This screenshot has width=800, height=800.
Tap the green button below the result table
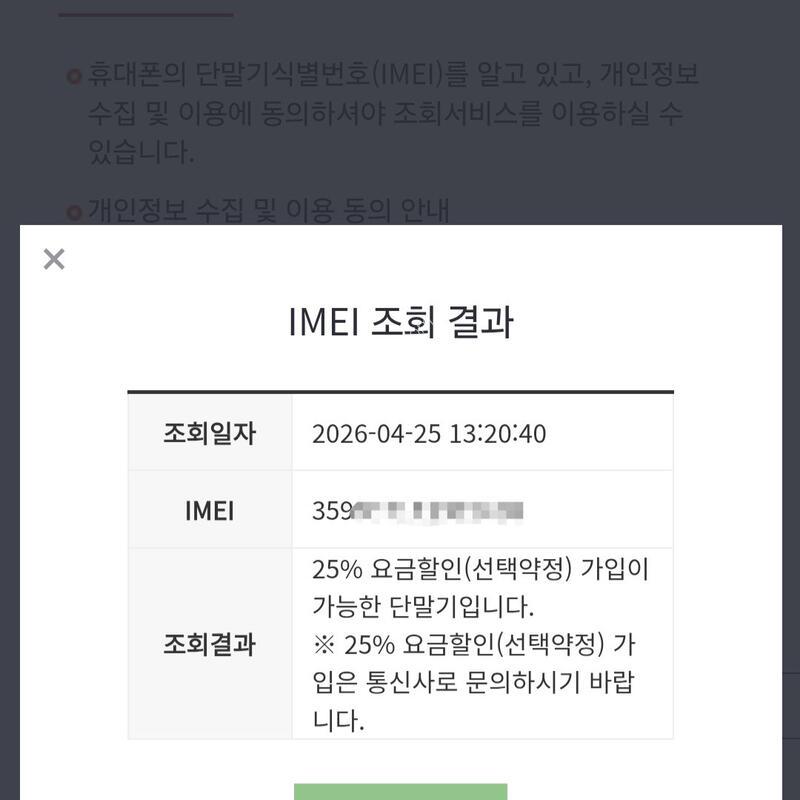click(400, 791)
